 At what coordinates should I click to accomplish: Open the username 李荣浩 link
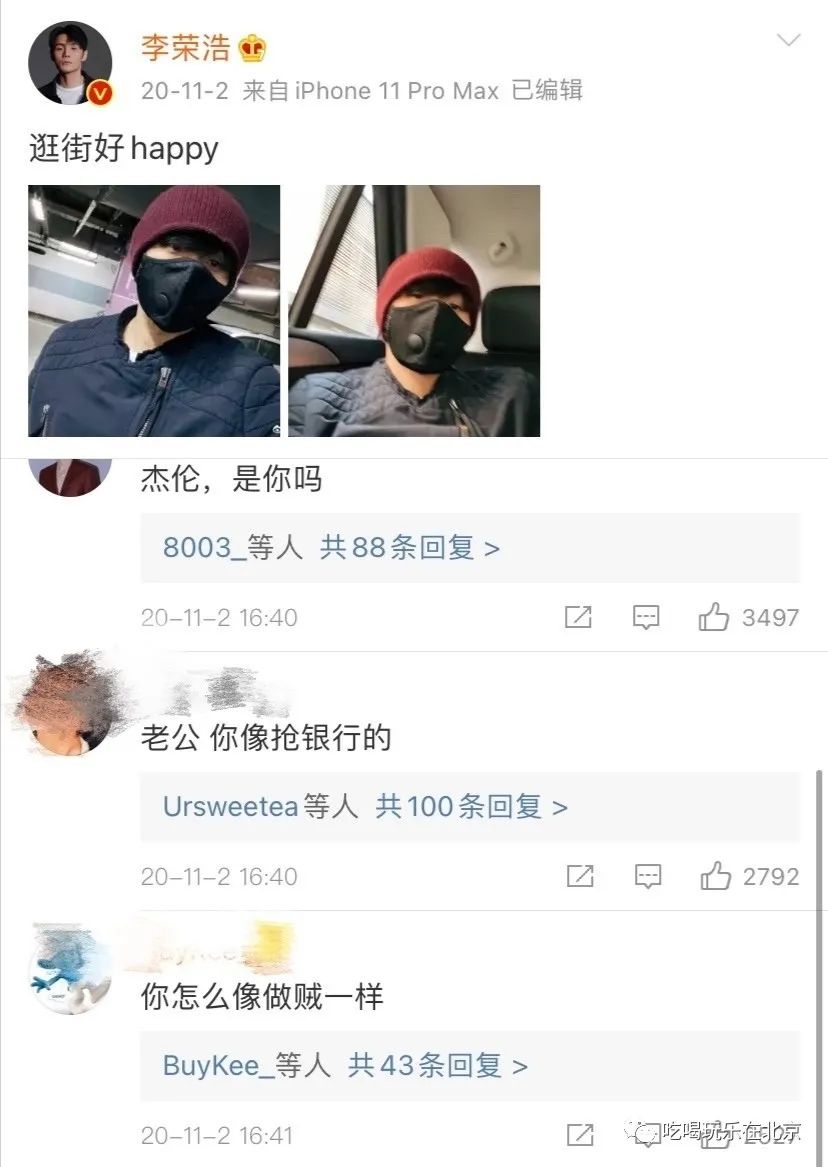click(x=185, y=47)
